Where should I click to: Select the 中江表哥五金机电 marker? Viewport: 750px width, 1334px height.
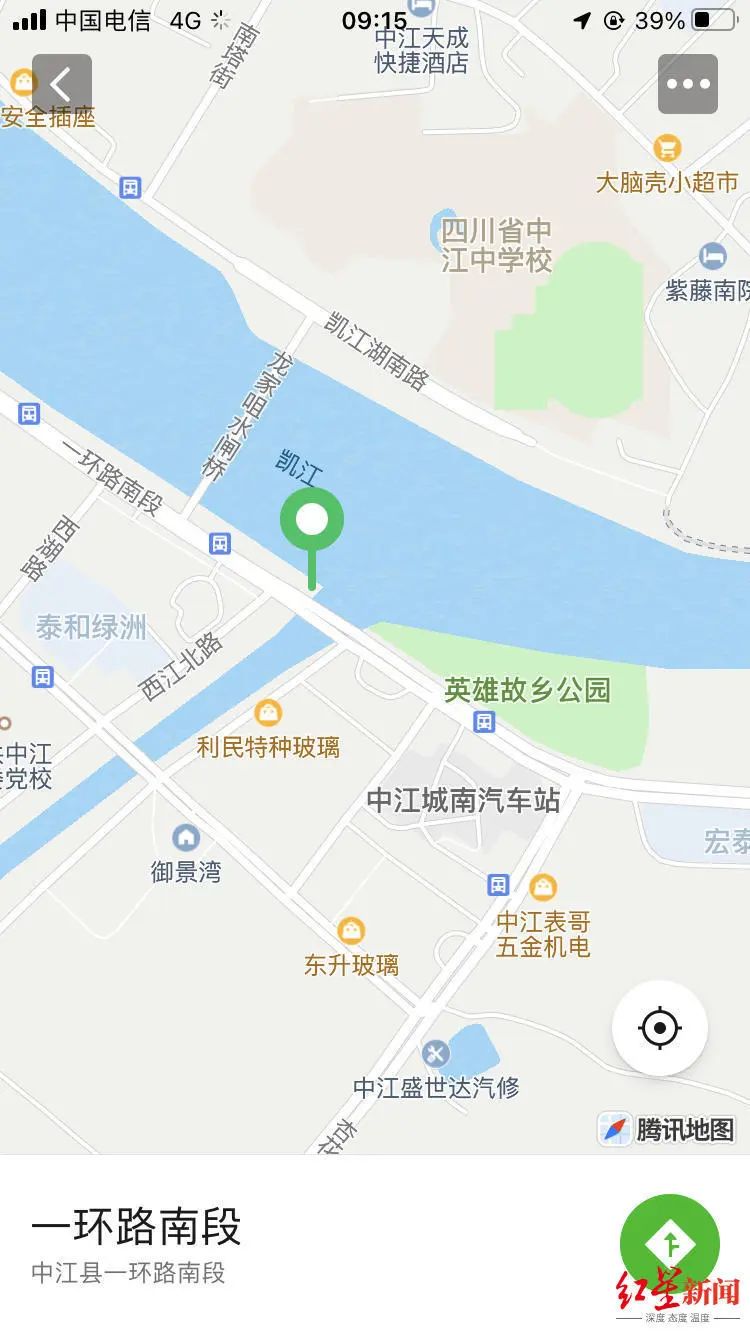coord(543,887)
